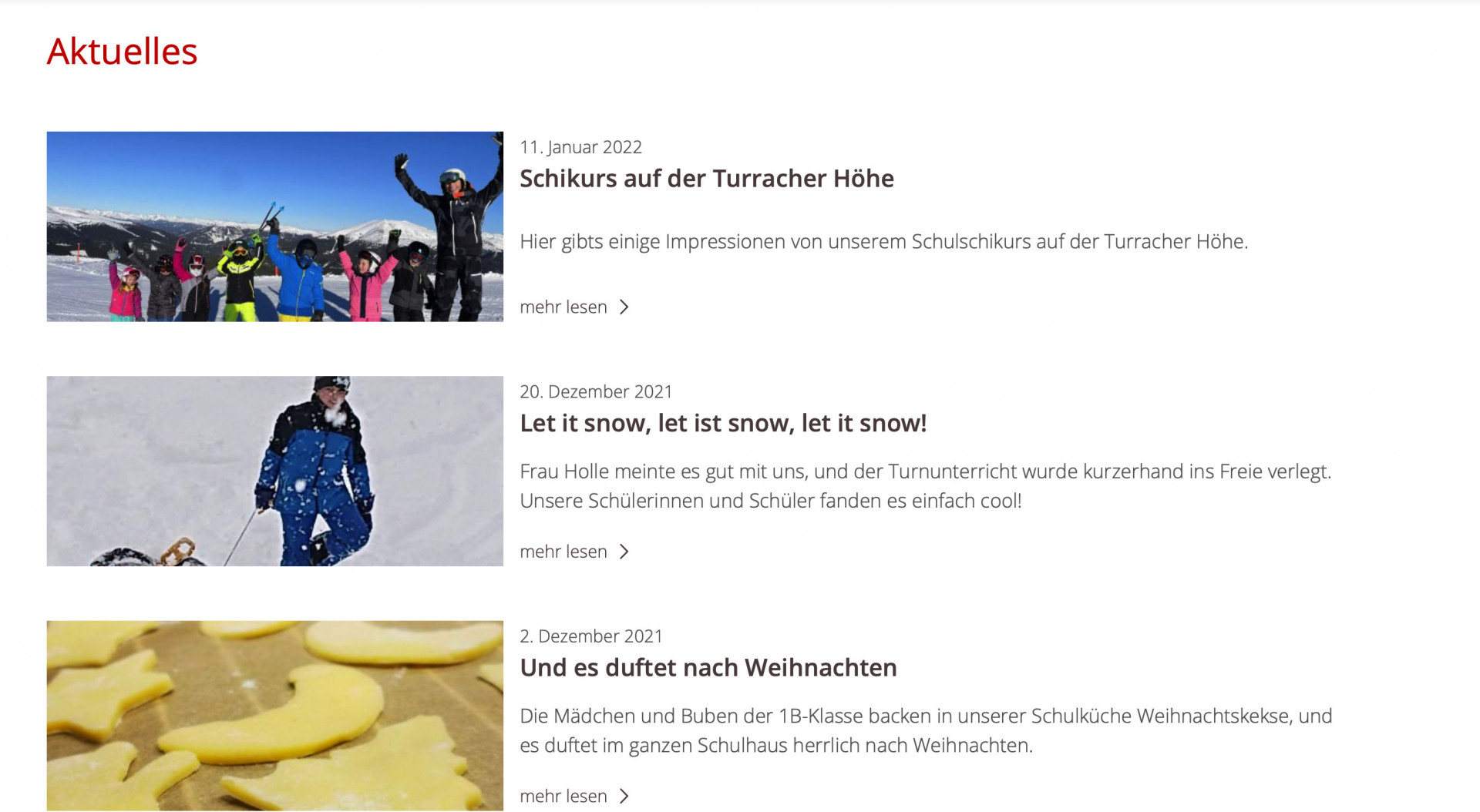Image resolution: width=1480 pixels, height=812 pixels.
Task: Open article Und es duftet nach Weihnachten
Action: pos(708,668)
